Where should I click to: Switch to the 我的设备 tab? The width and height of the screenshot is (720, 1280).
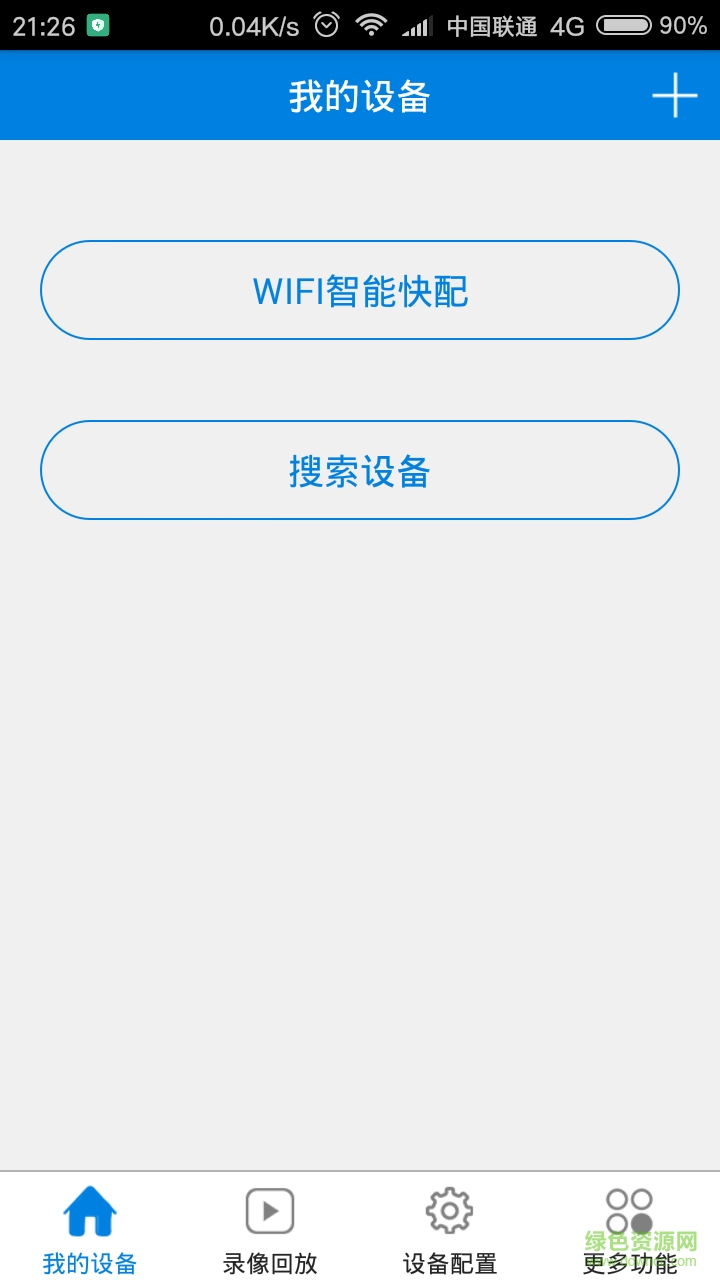[90, 1228]
